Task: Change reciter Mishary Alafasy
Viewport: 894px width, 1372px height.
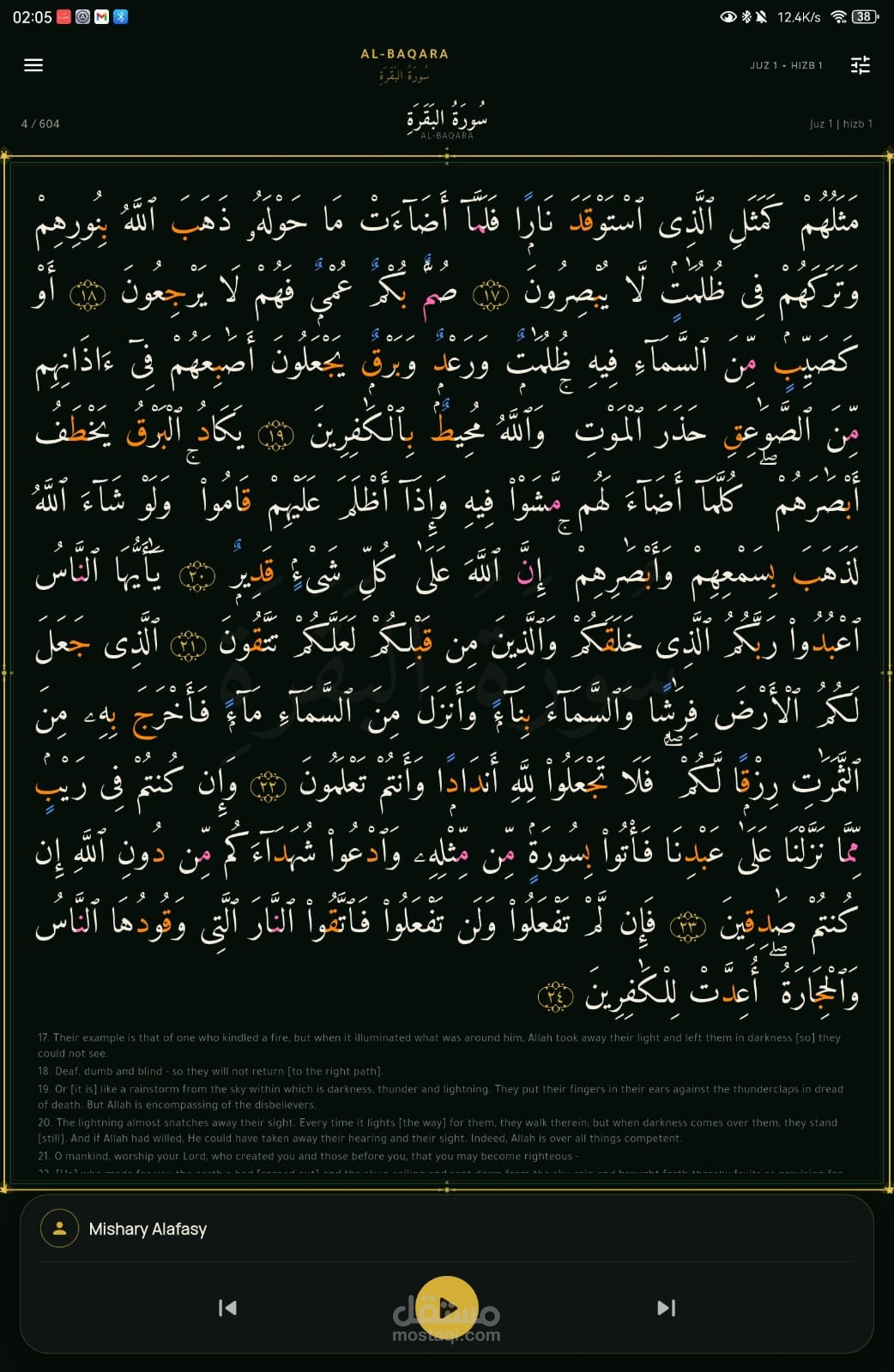Action: pyautogui.click(x=124, y=1229)
